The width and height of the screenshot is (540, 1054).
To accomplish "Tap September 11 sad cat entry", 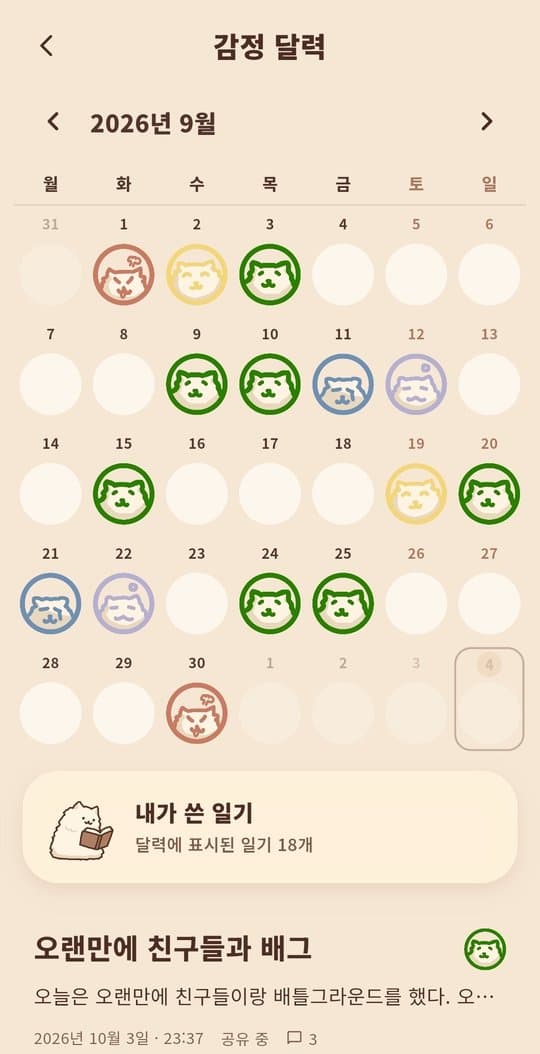I will [x=343, y=384].
